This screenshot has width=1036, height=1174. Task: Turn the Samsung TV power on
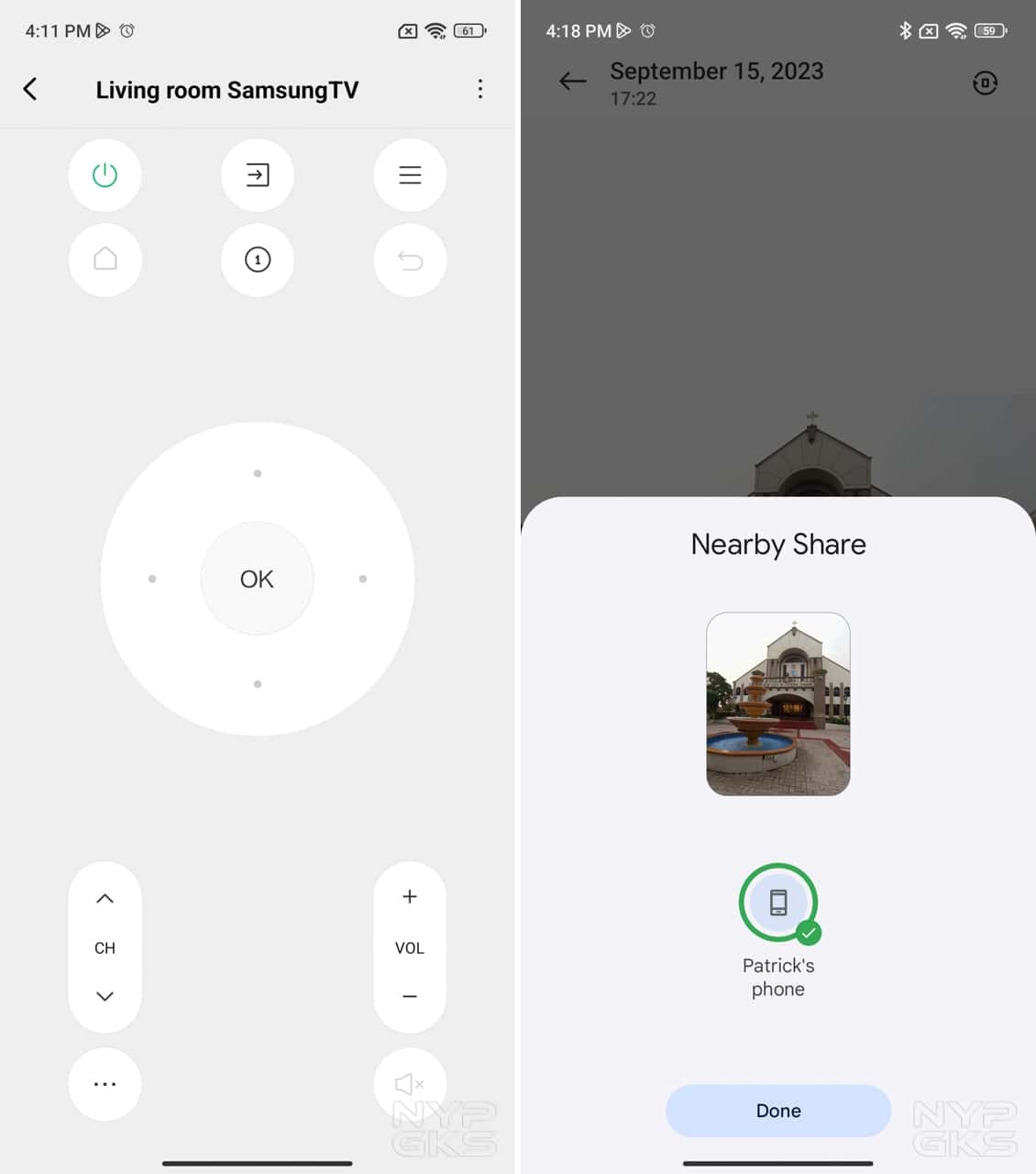click(105, 175)
